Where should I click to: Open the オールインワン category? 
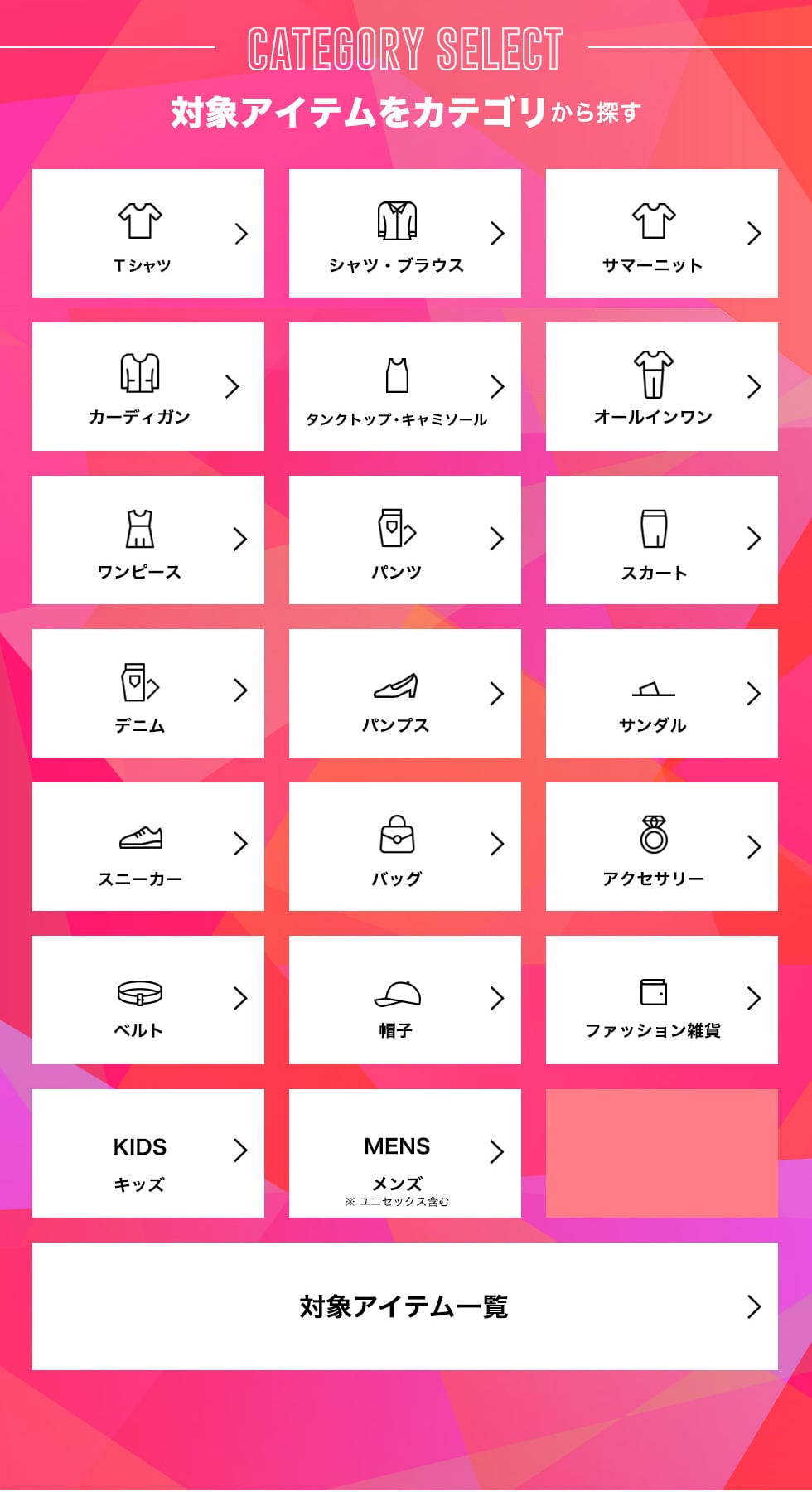[x=661, y=387]
